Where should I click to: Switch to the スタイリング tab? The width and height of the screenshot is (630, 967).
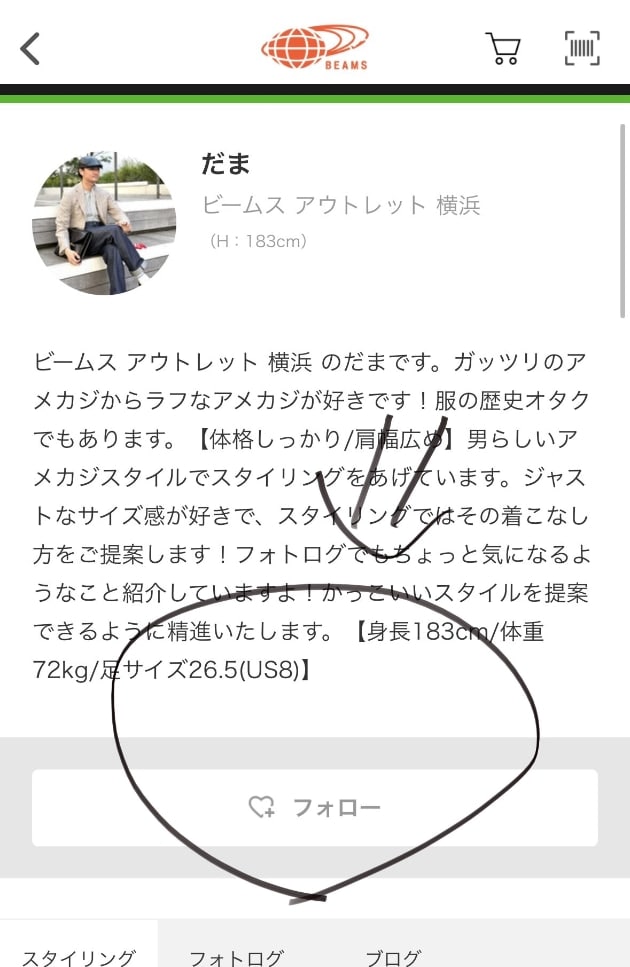[x=79, y=956]
